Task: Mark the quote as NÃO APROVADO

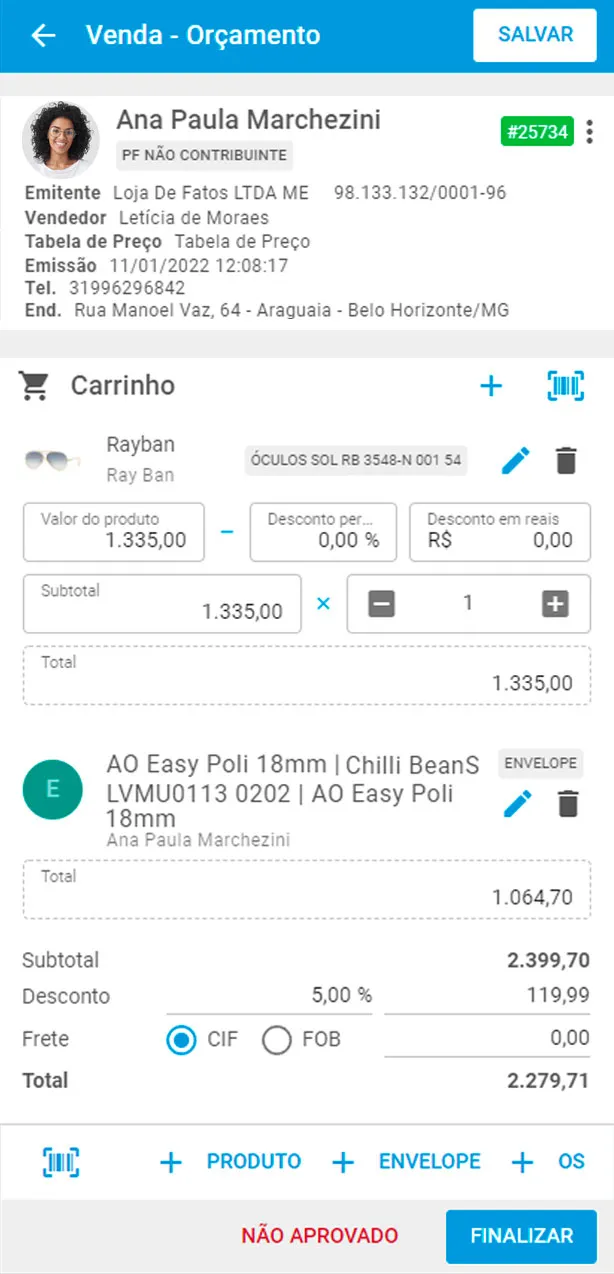Action: point(319,1236)
